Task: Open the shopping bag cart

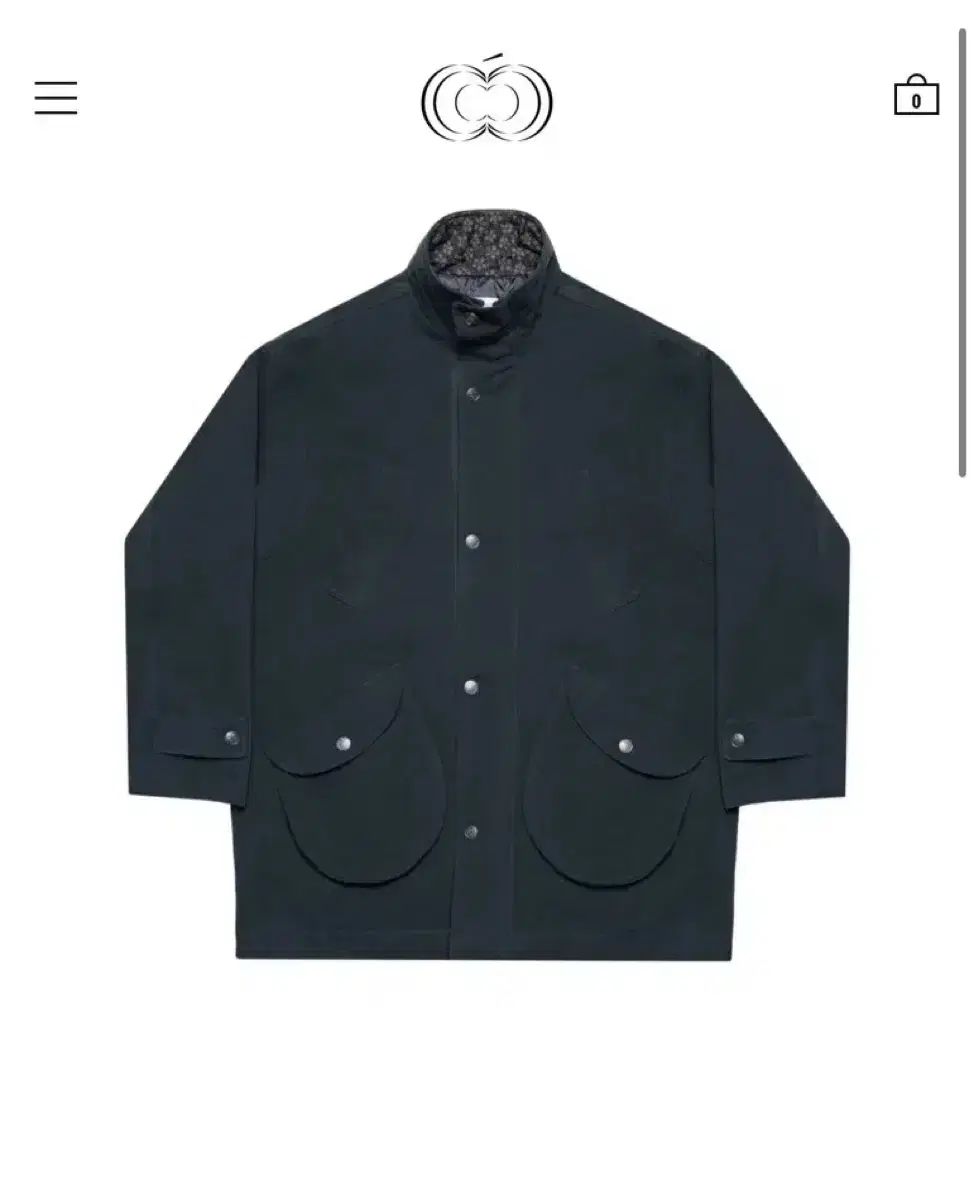Action: point(915,96)
